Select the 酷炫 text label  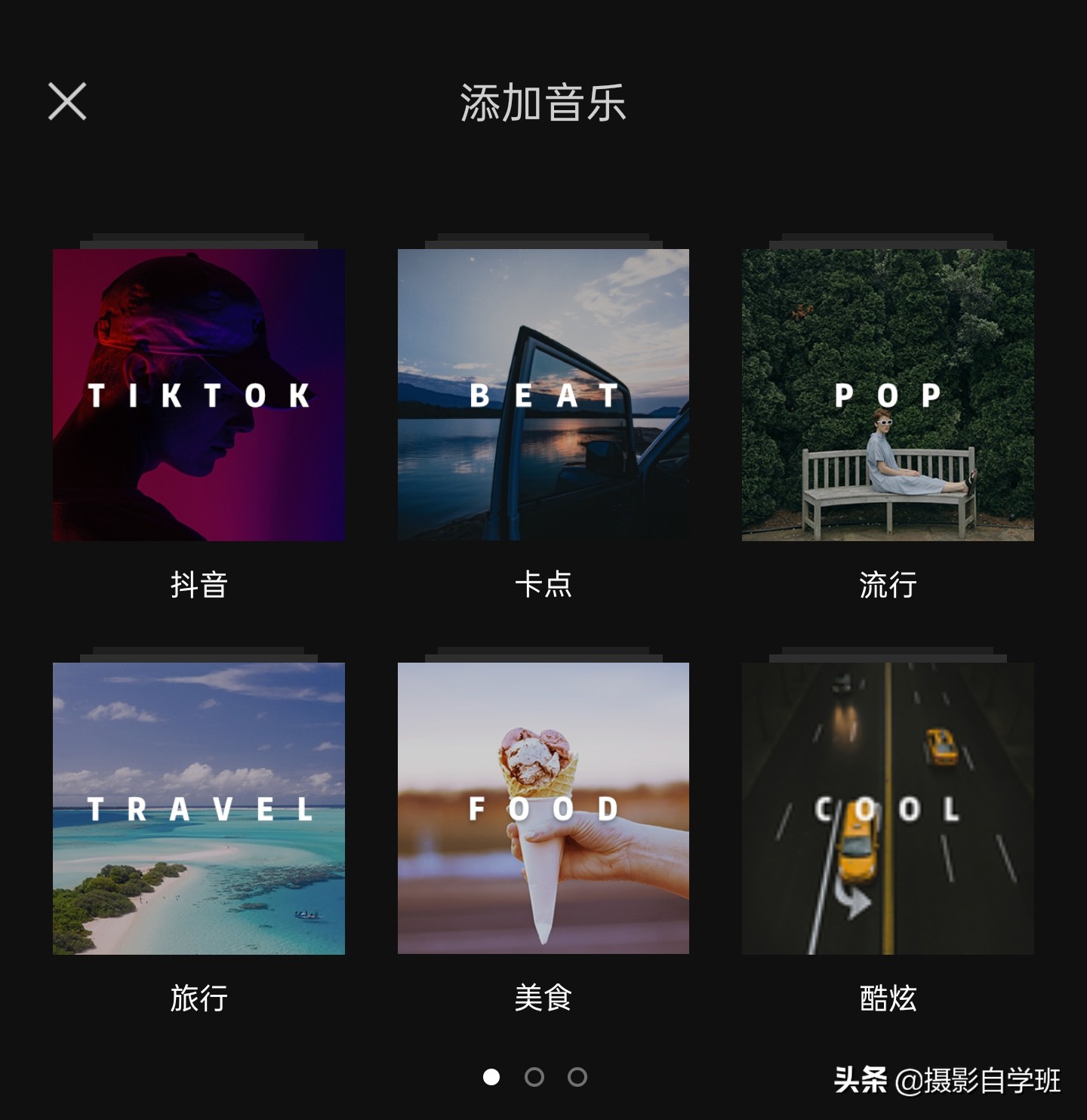pos(888,998)
